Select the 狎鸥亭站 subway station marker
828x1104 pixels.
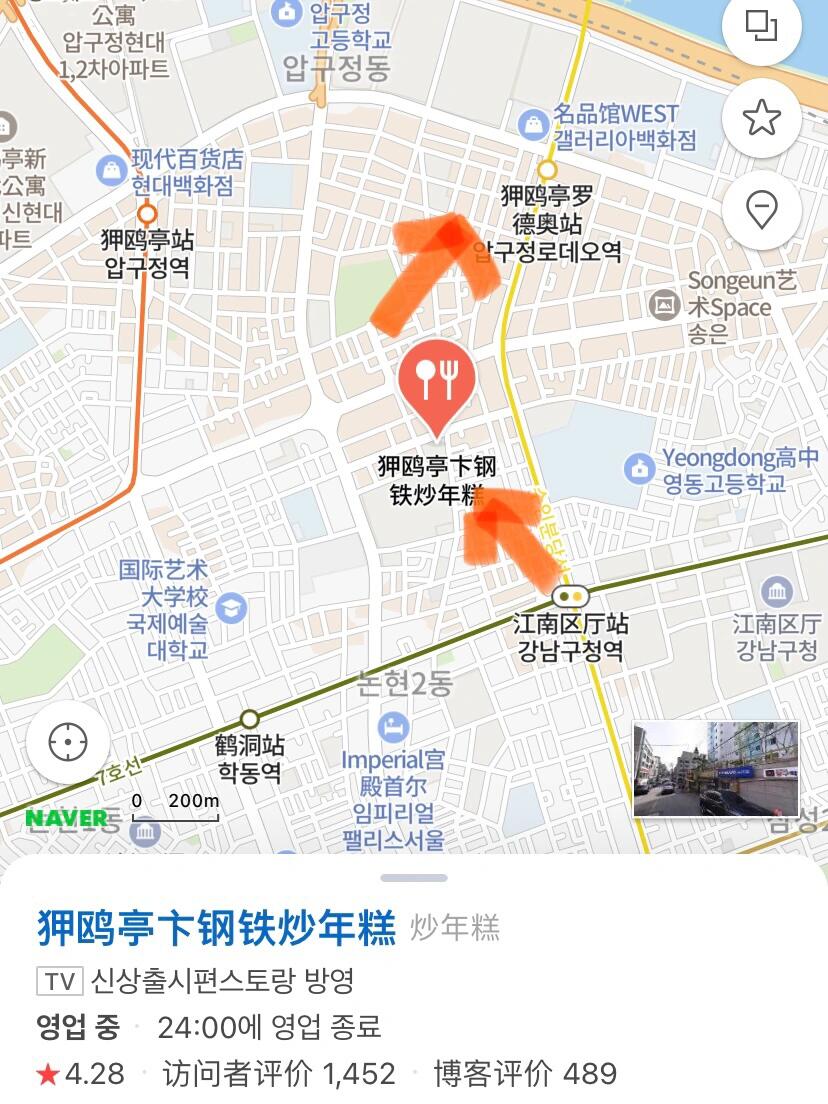pyautogui.click(x=148, y=213)
